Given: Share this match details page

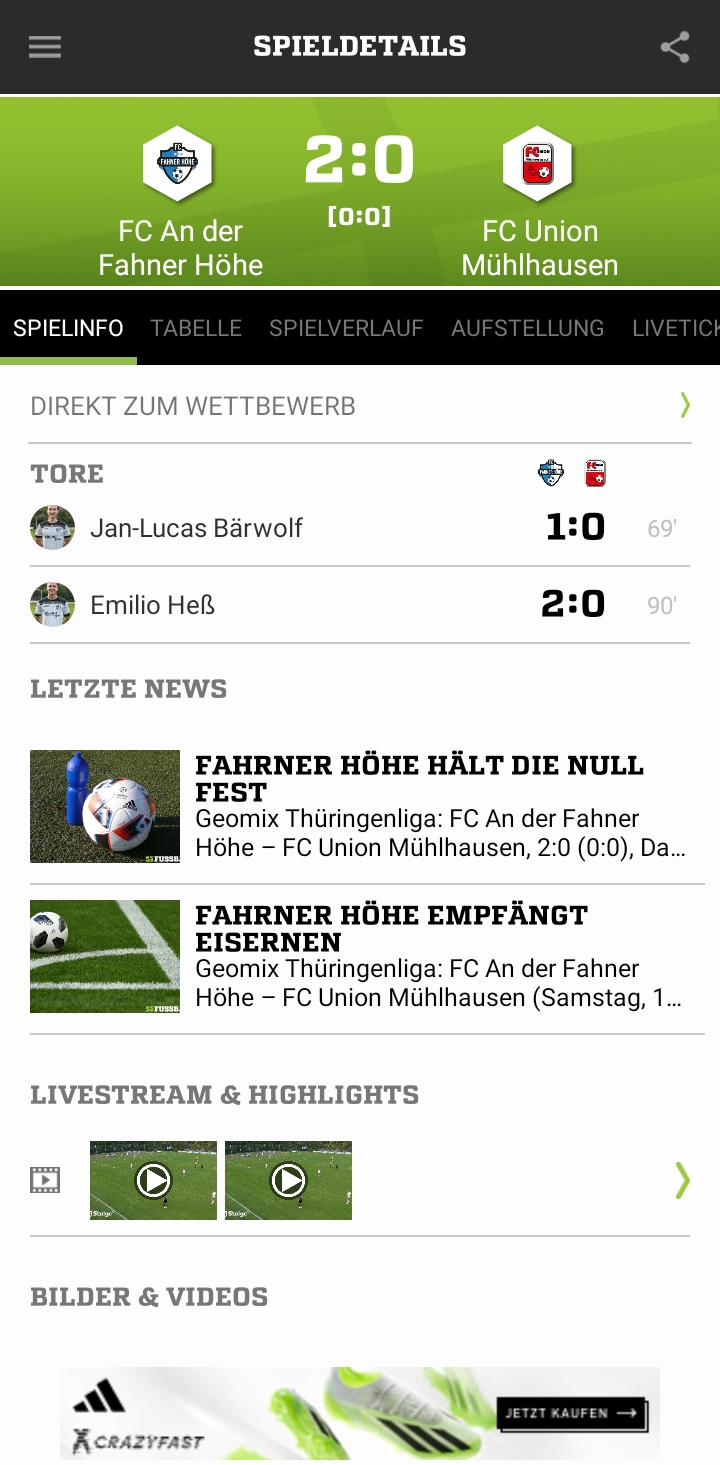Looking at the screenshot, I should [x=675, y=47].
